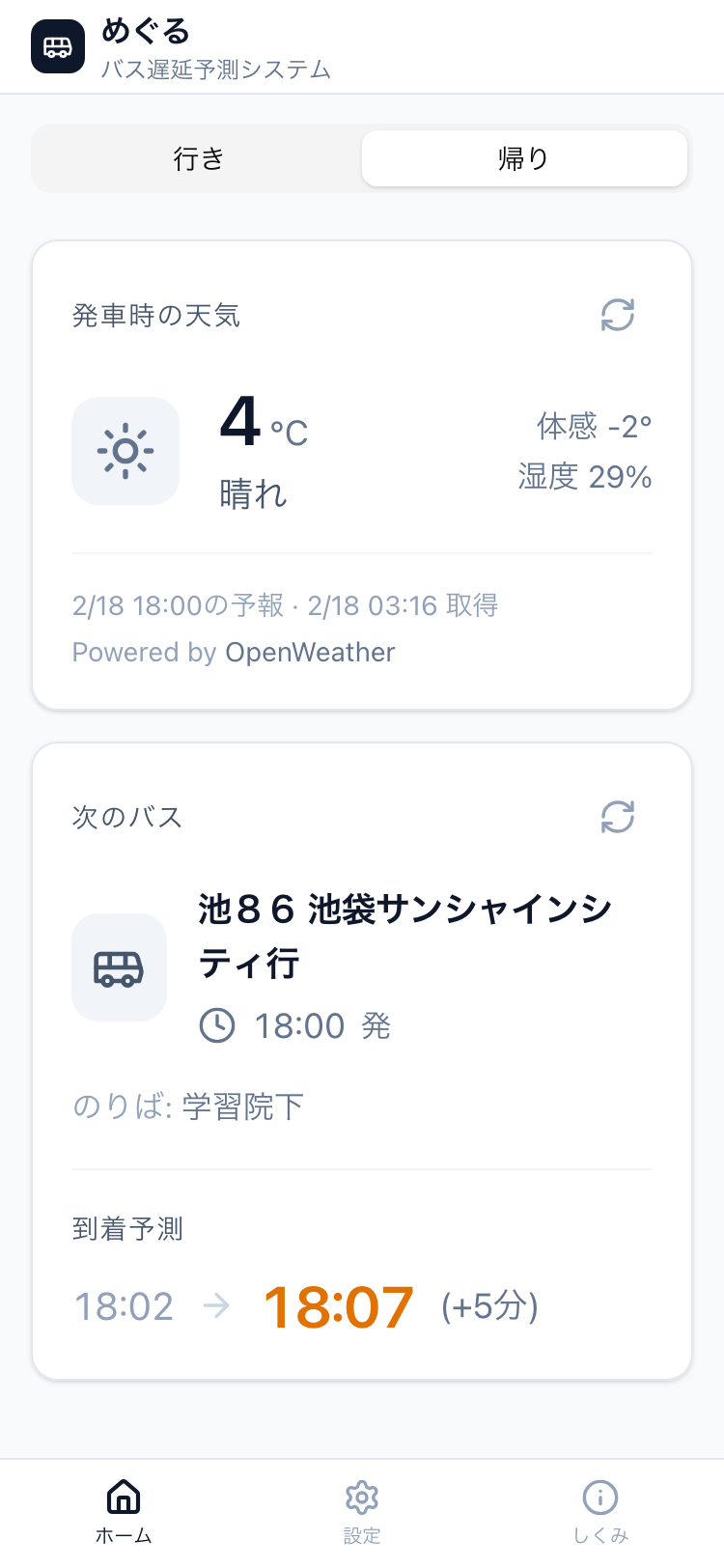The image size is (724, 1568).
Task: Click the sunny weather icon
Action: [125, 450]
